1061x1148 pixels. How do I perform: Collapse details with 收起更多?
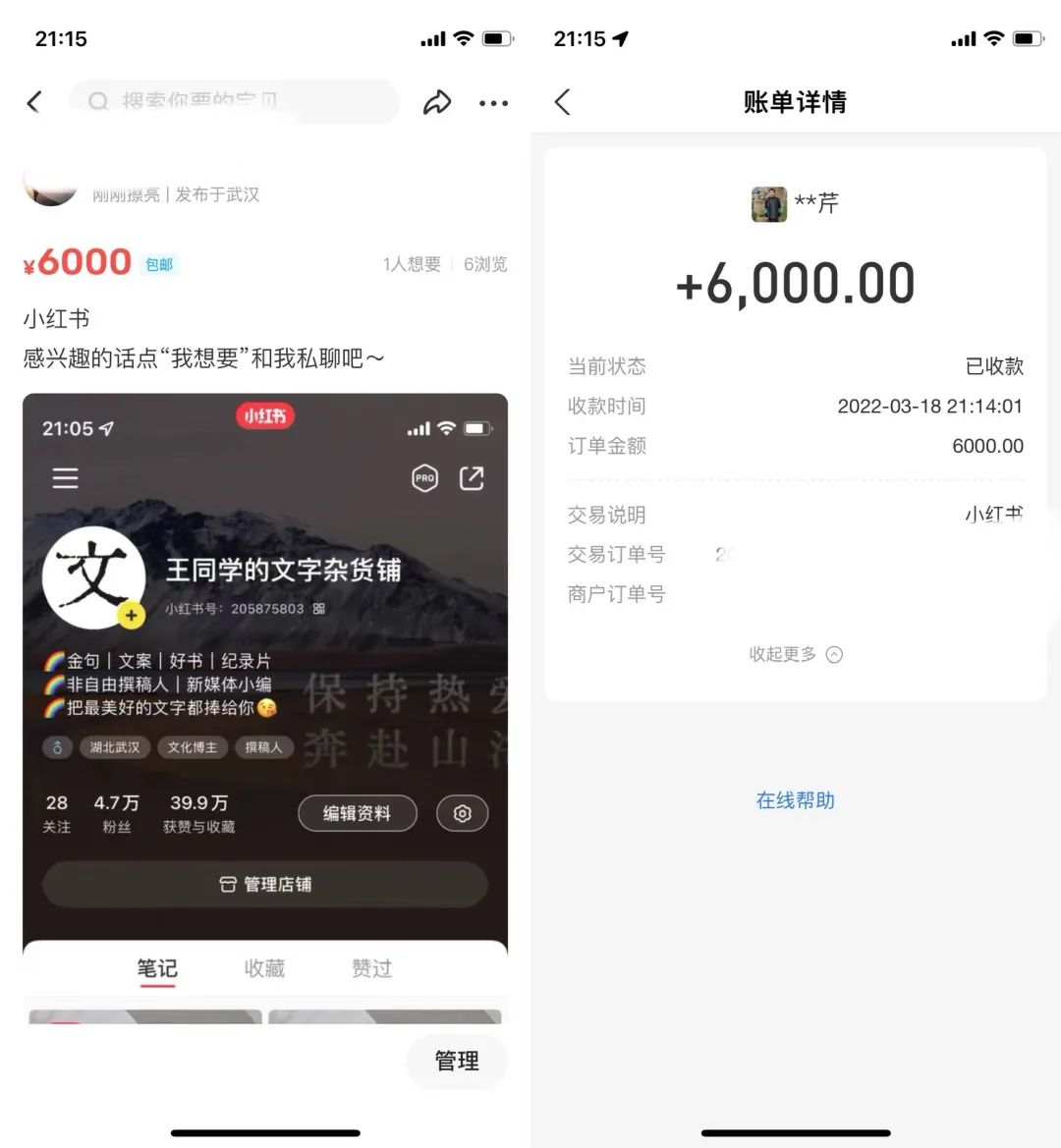tap(795, 655)
